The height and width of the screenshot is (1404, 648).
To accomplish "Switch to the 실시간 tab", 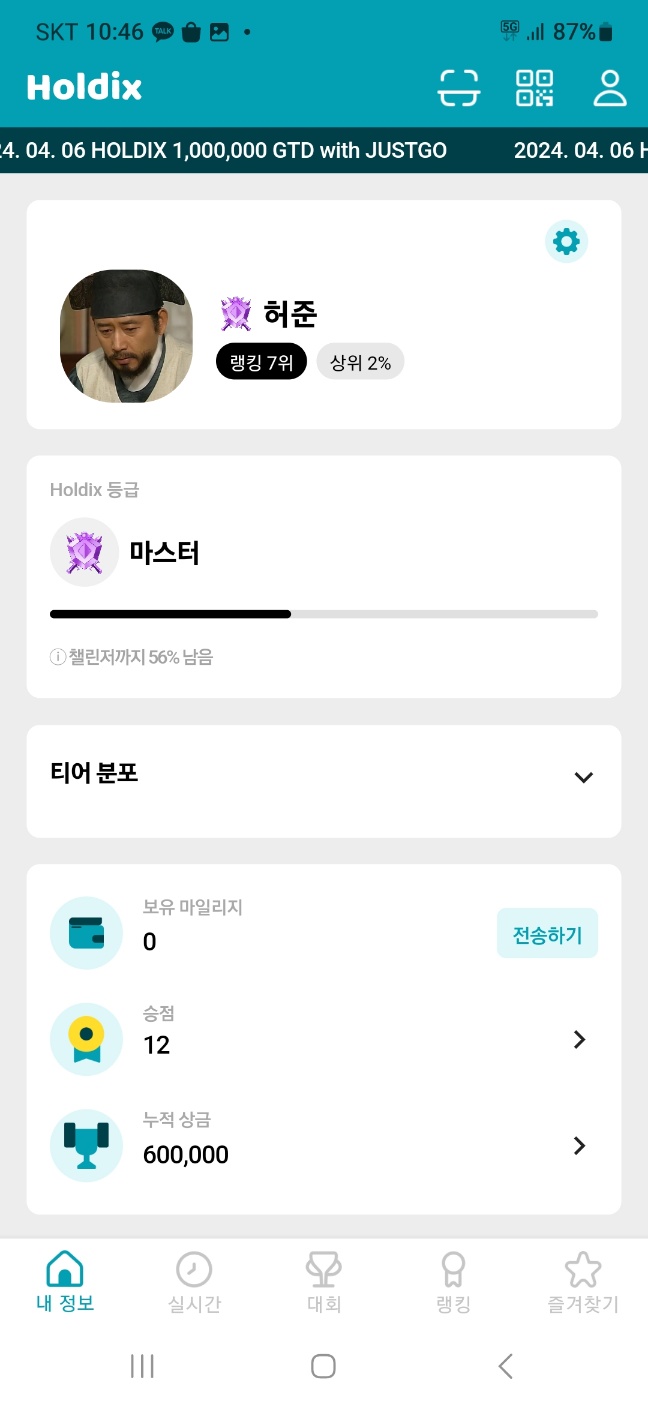I will pos(194,1282).
